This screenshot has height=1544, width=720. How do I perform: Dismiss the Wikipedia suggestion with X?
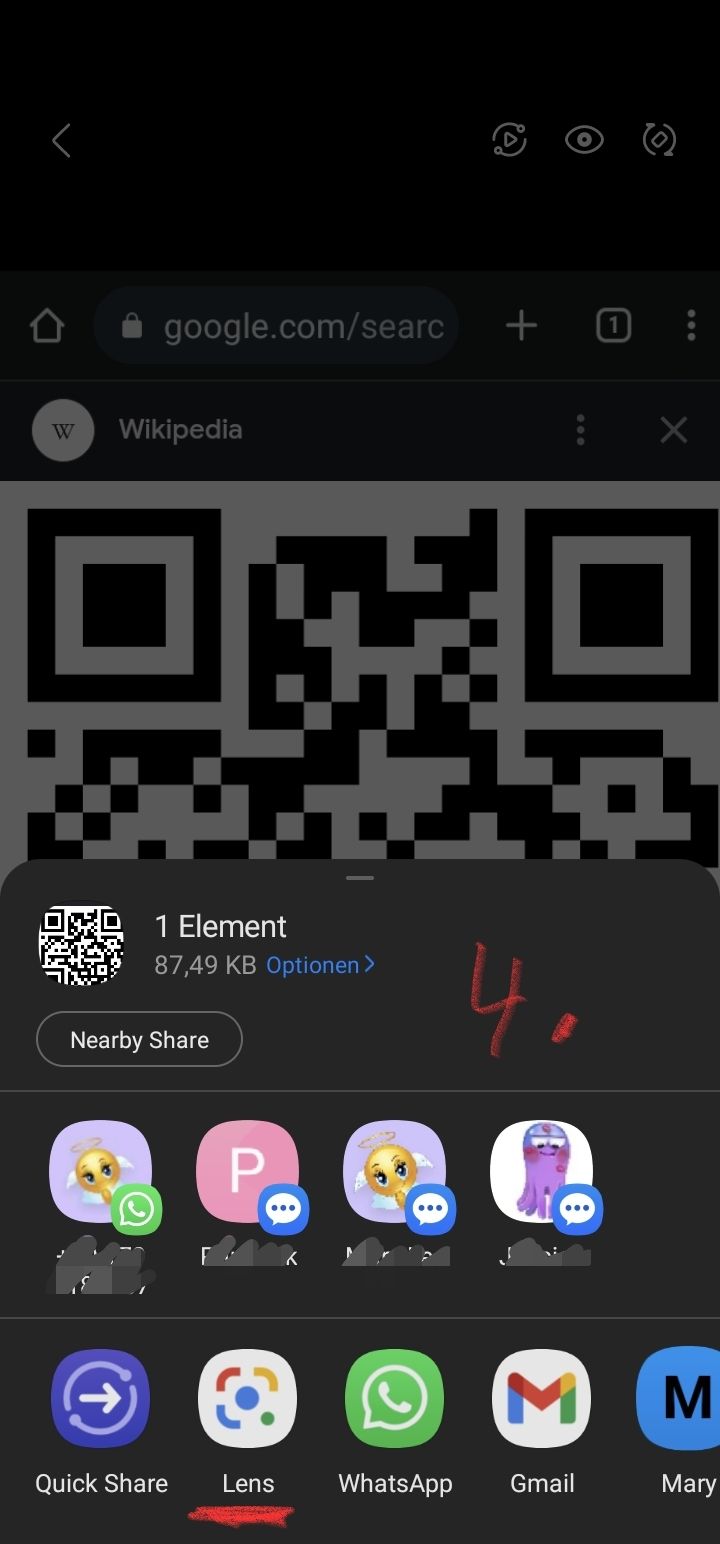pos(673,429)
